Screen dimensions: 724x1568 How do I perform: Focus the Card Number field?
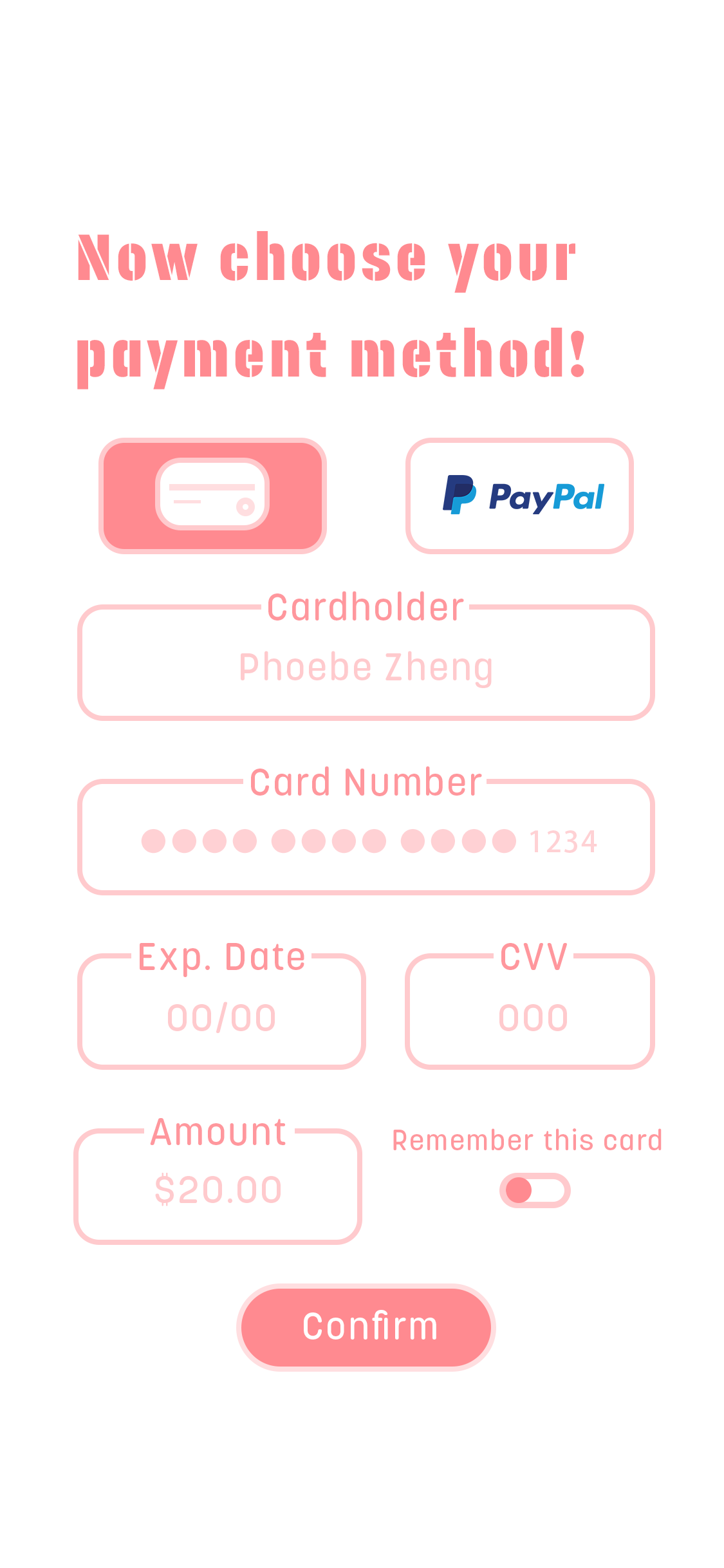(366, 841)
